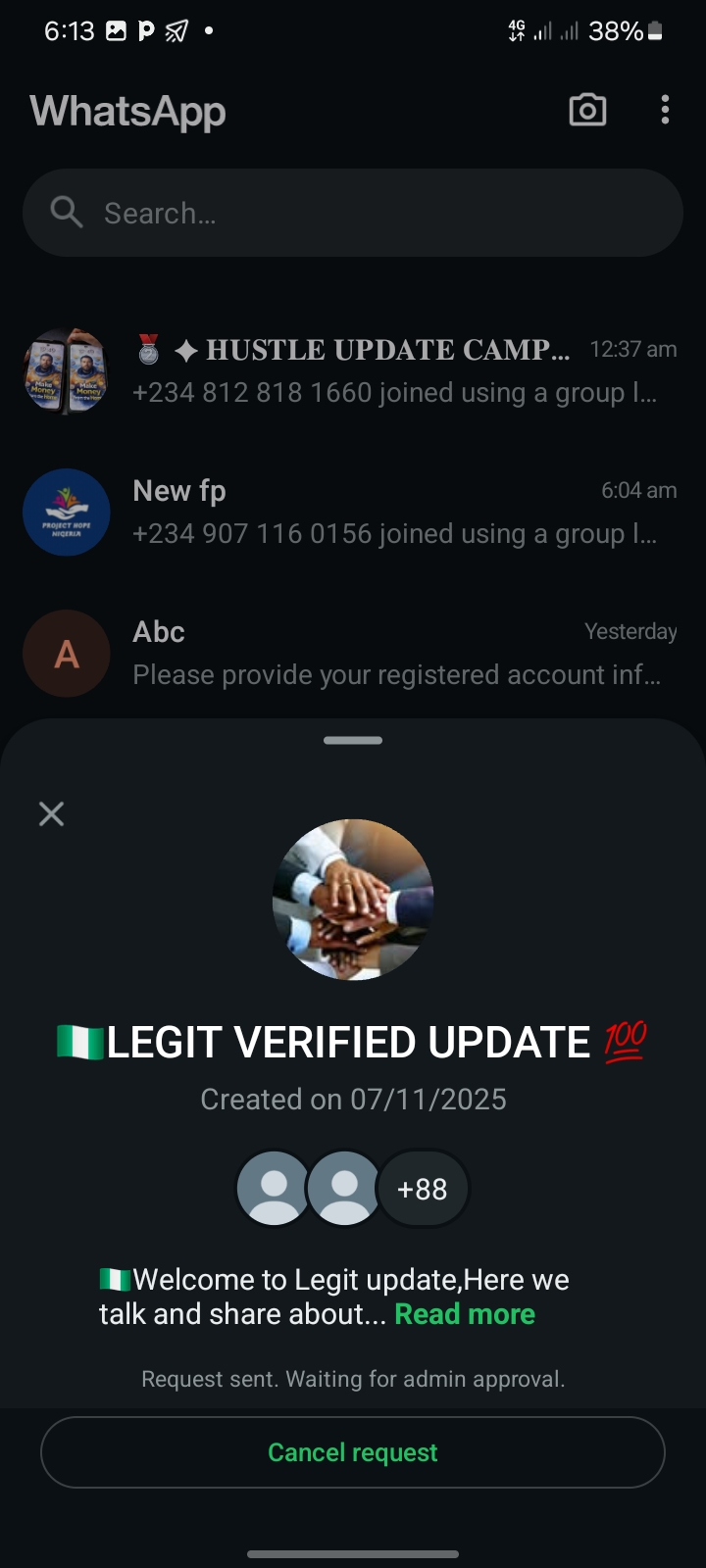Open the three-dot overflow menu
The image size is (706, 1568).
pos(665,110)
